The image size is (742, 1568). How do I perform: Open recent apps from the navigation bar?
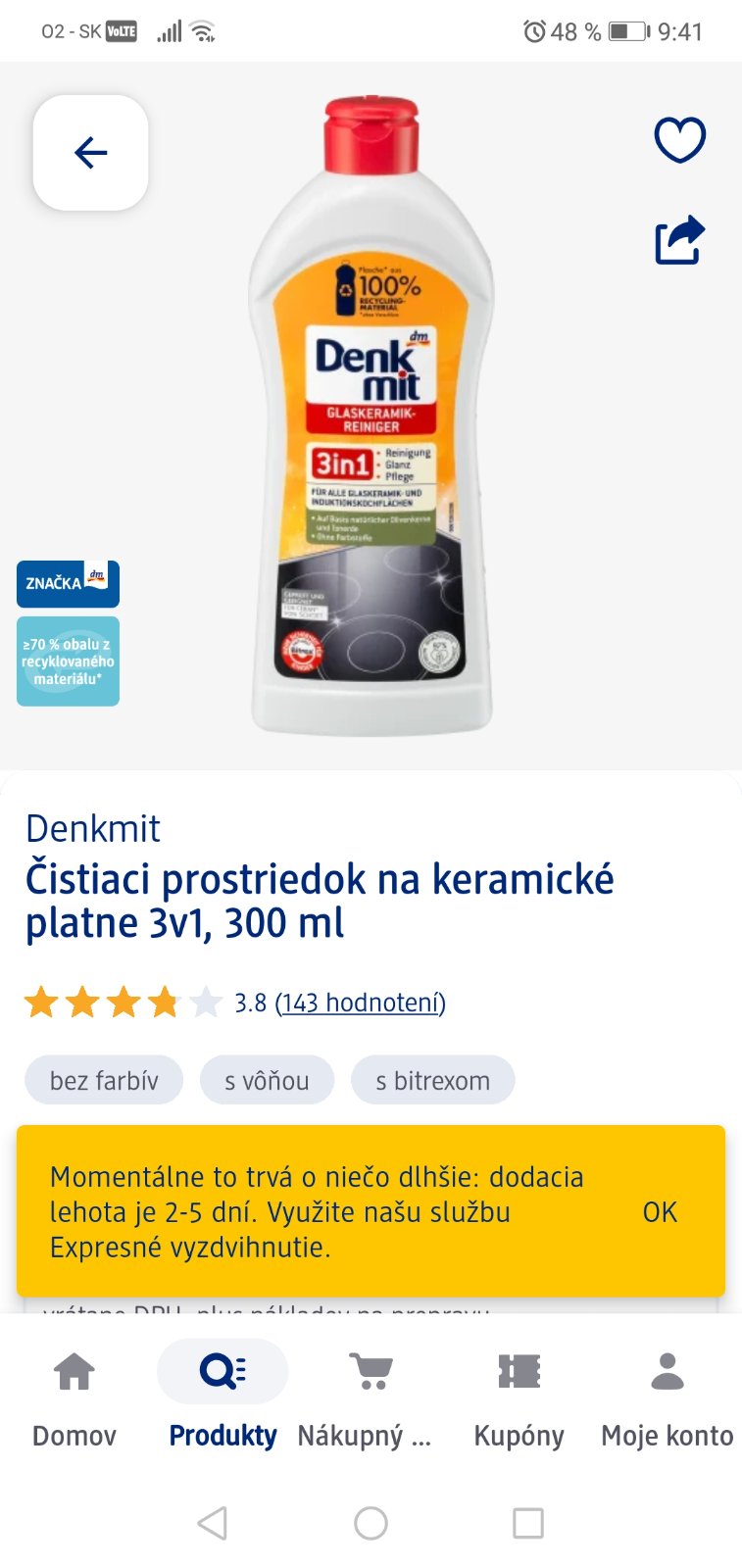(x=528, y=1523)
